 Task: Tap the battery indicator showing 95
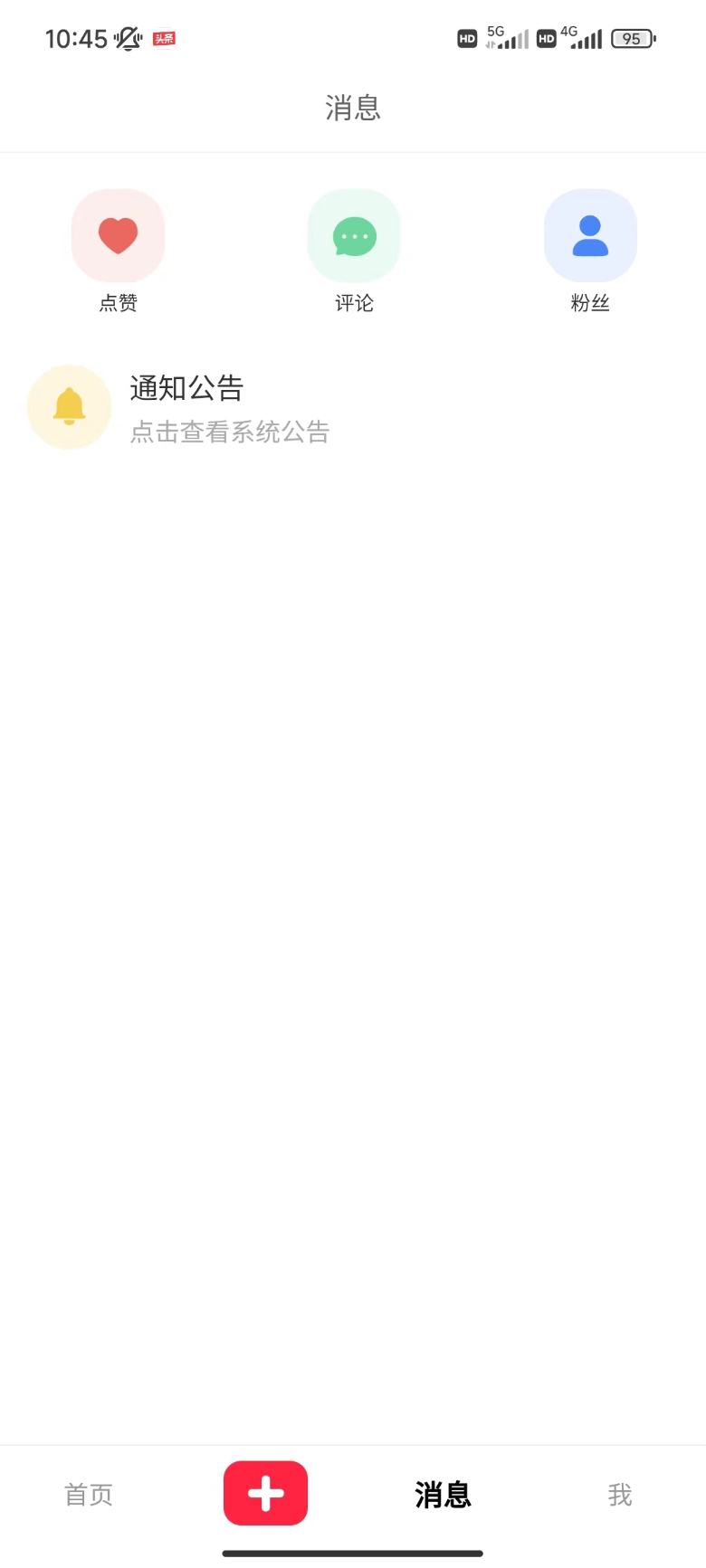pos(633,39)
